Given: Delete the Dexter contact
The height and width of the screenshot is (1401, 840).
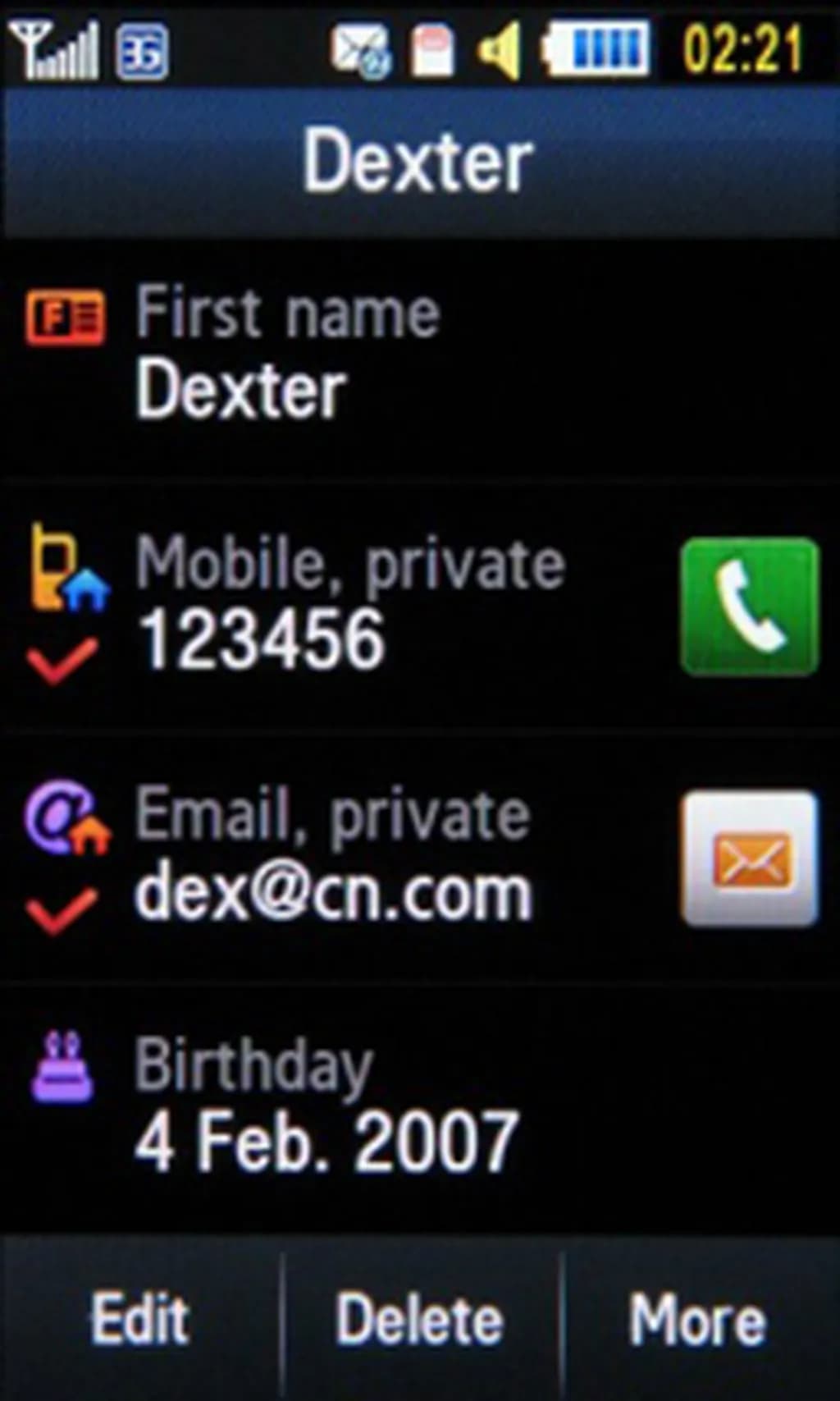Looking at the screenshot, I should [x=419, y=1319].
